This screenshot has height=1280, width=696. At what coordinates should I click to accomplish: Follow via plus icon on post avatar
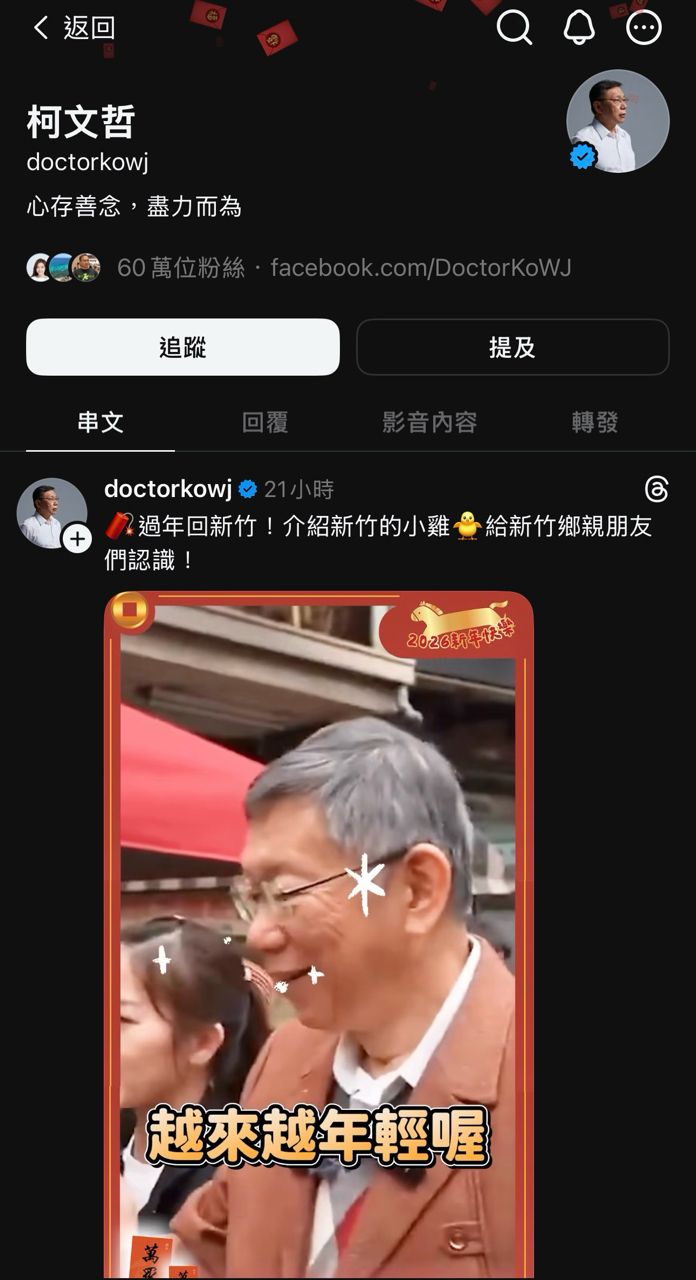pyautogui.click(x=77, y=540)
